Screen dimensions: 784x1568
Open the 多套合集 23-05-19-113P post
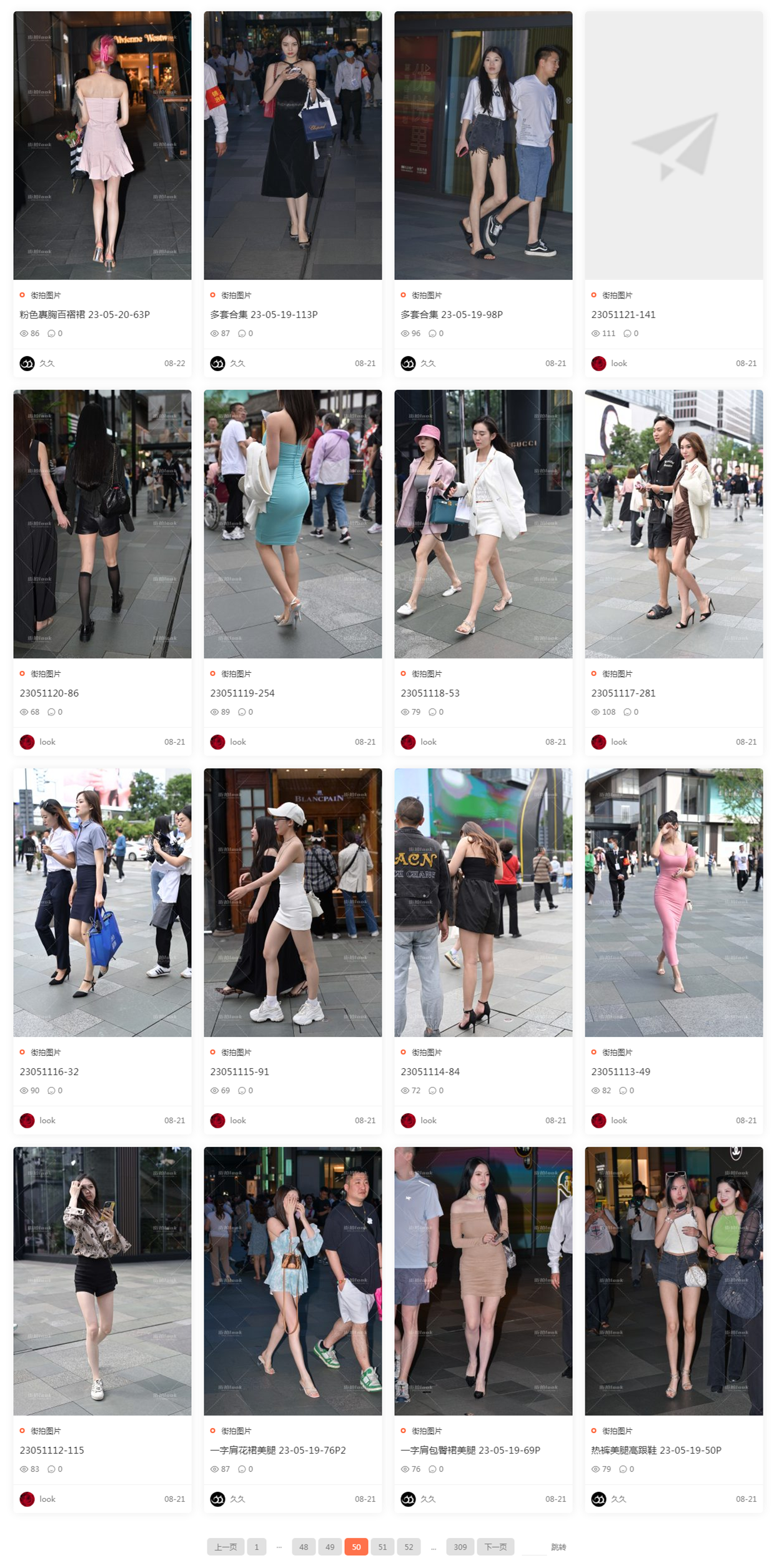(264, 314)
